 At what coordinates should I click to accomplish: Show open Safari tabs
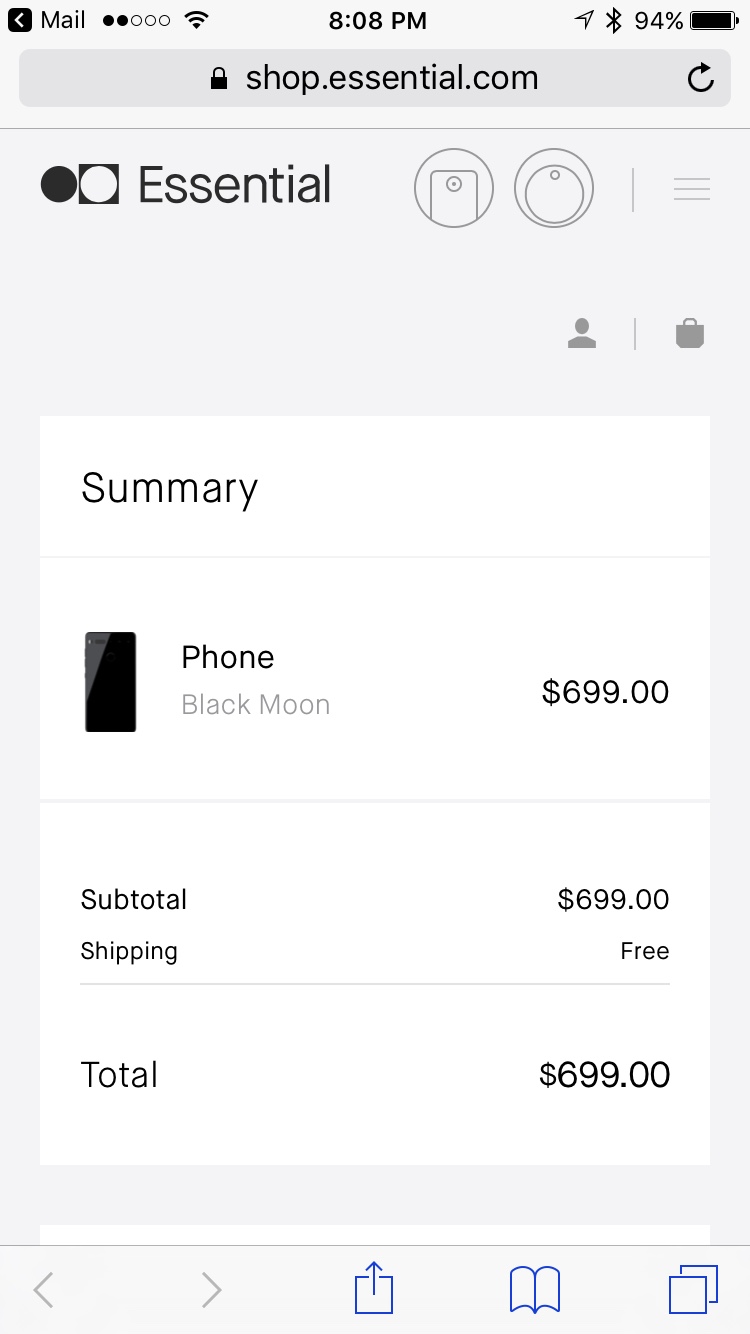point(693,1289)
